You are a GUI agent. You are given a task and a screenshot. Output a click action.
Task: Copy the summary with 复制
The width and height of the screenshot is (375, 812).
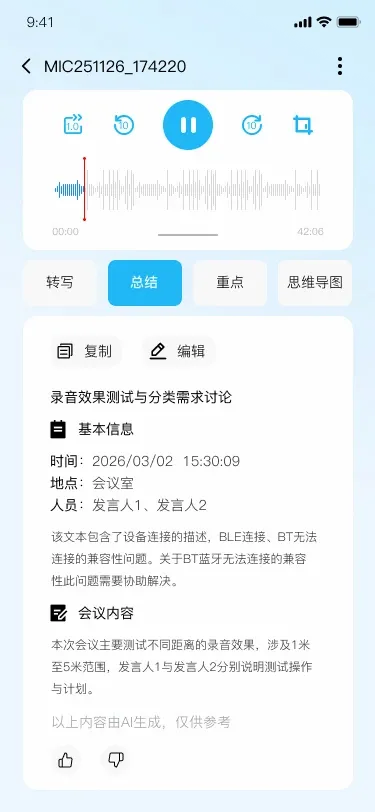(x=86, y=352)
